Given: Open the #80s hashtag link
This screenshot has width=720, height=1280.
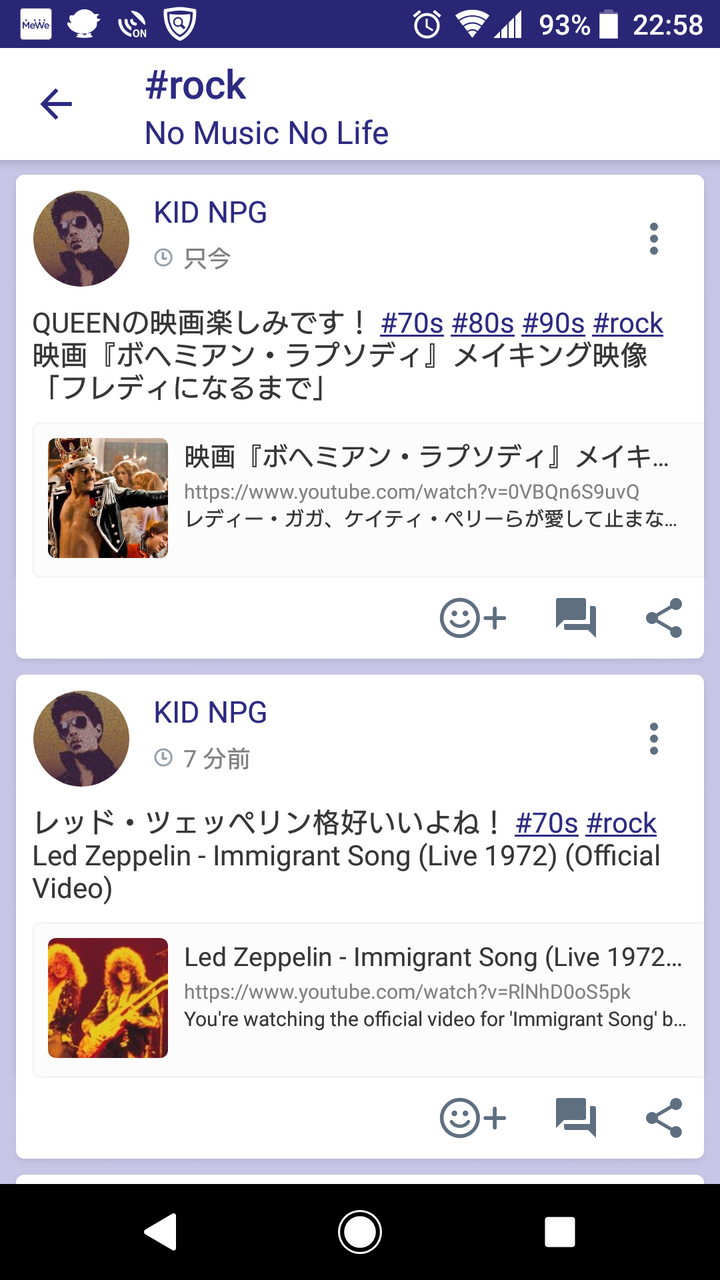Looking at the screenshot, I should (482, 323).
